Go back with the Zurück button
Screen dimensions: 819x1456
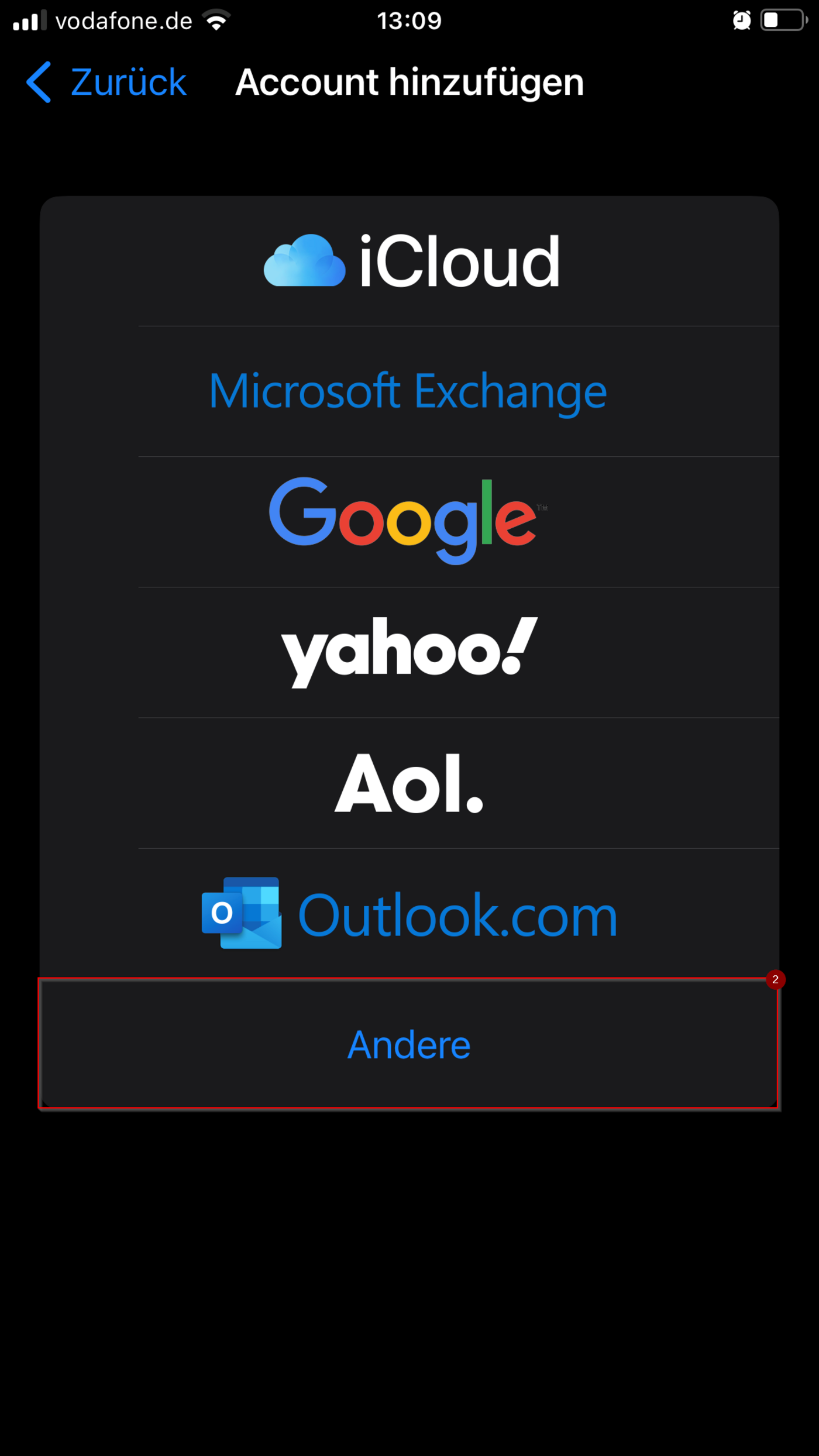pos(106,82)
